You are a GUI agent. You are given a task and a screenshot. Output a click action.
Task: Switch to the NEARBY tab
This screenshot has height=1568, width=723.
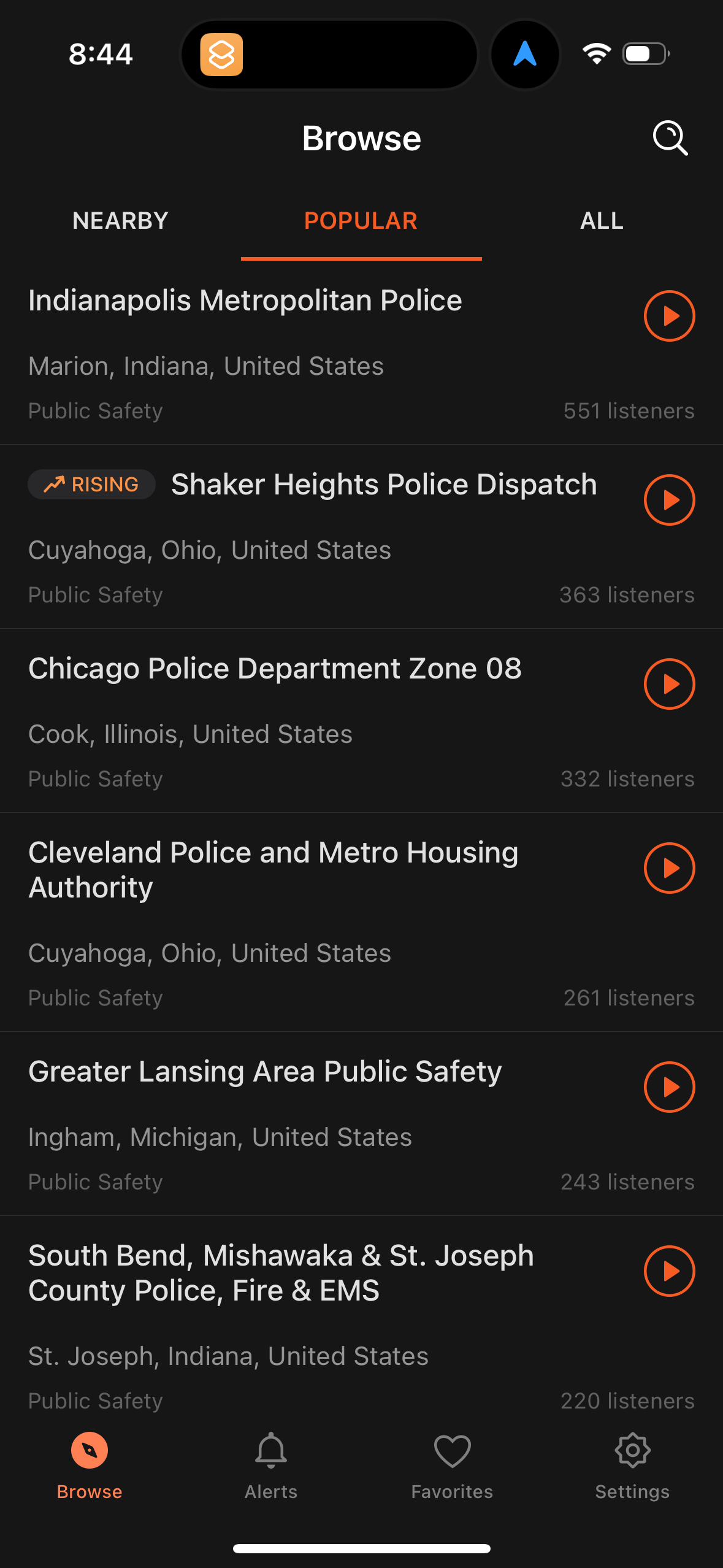pos(120,220)
